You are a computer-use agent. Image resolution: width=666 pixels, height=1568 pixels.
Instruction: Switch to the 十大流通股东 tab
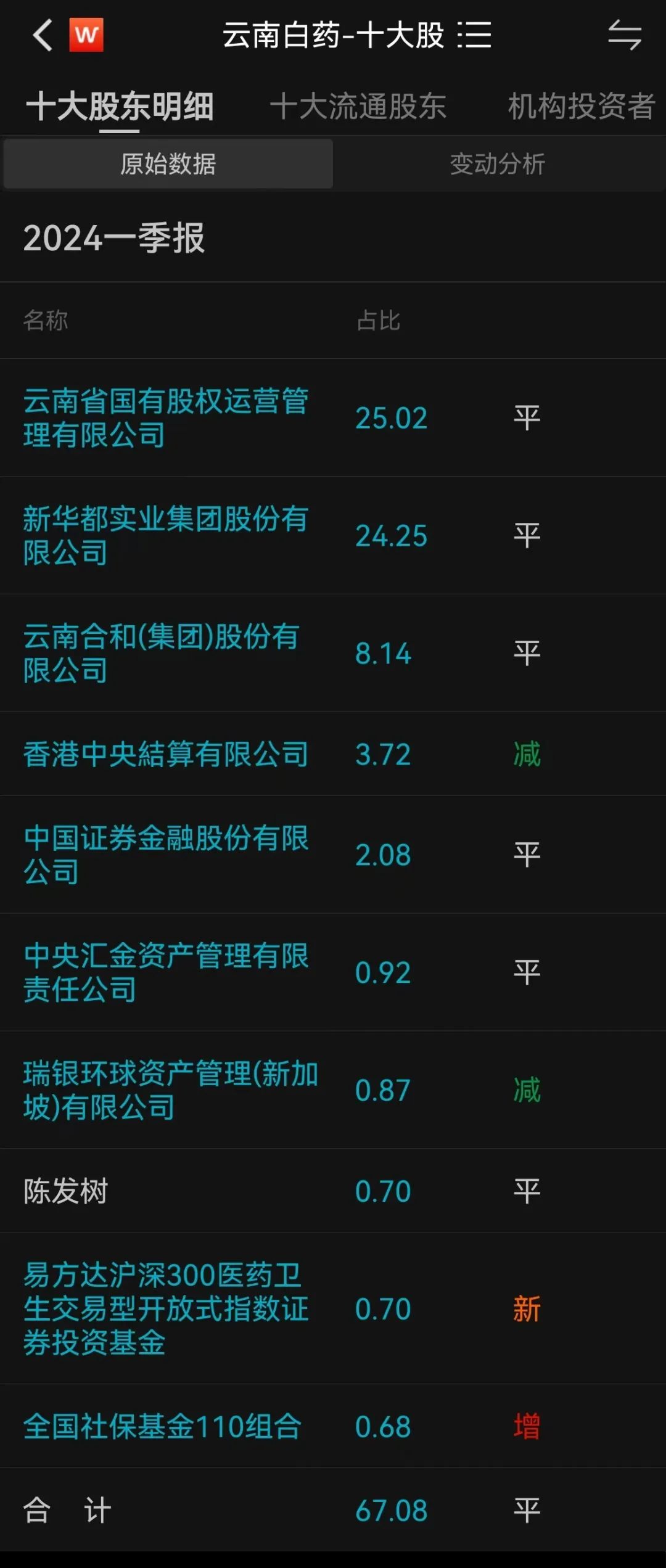(358, 106)
